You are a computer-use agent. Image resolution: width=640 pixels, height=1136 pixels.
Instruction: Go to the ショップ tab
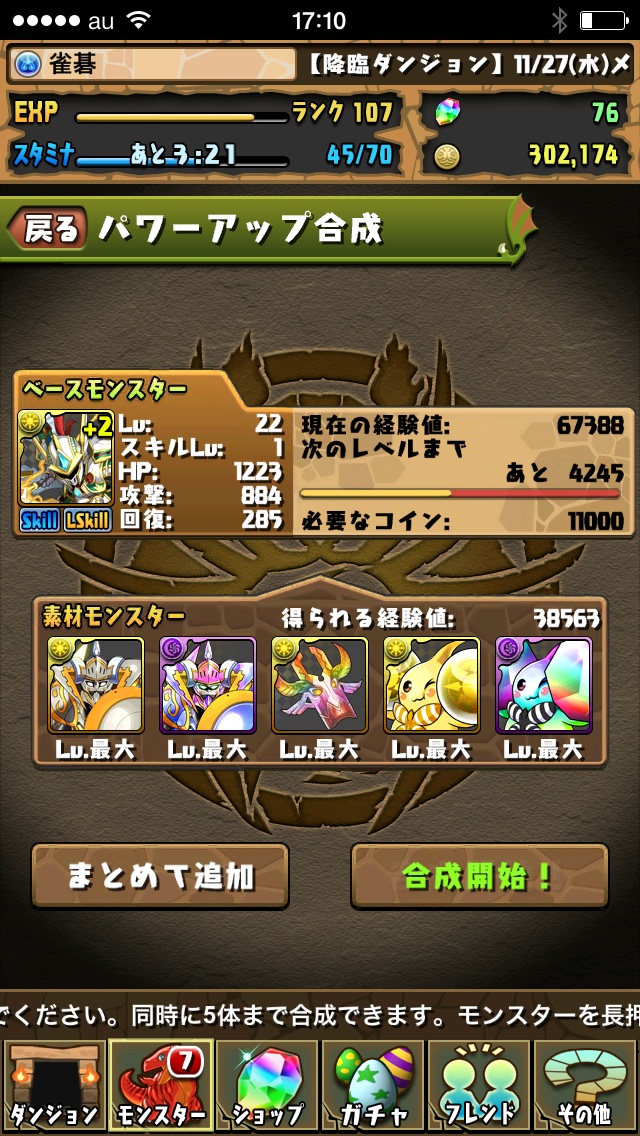pyautogui.click(x=266, y=1086)
